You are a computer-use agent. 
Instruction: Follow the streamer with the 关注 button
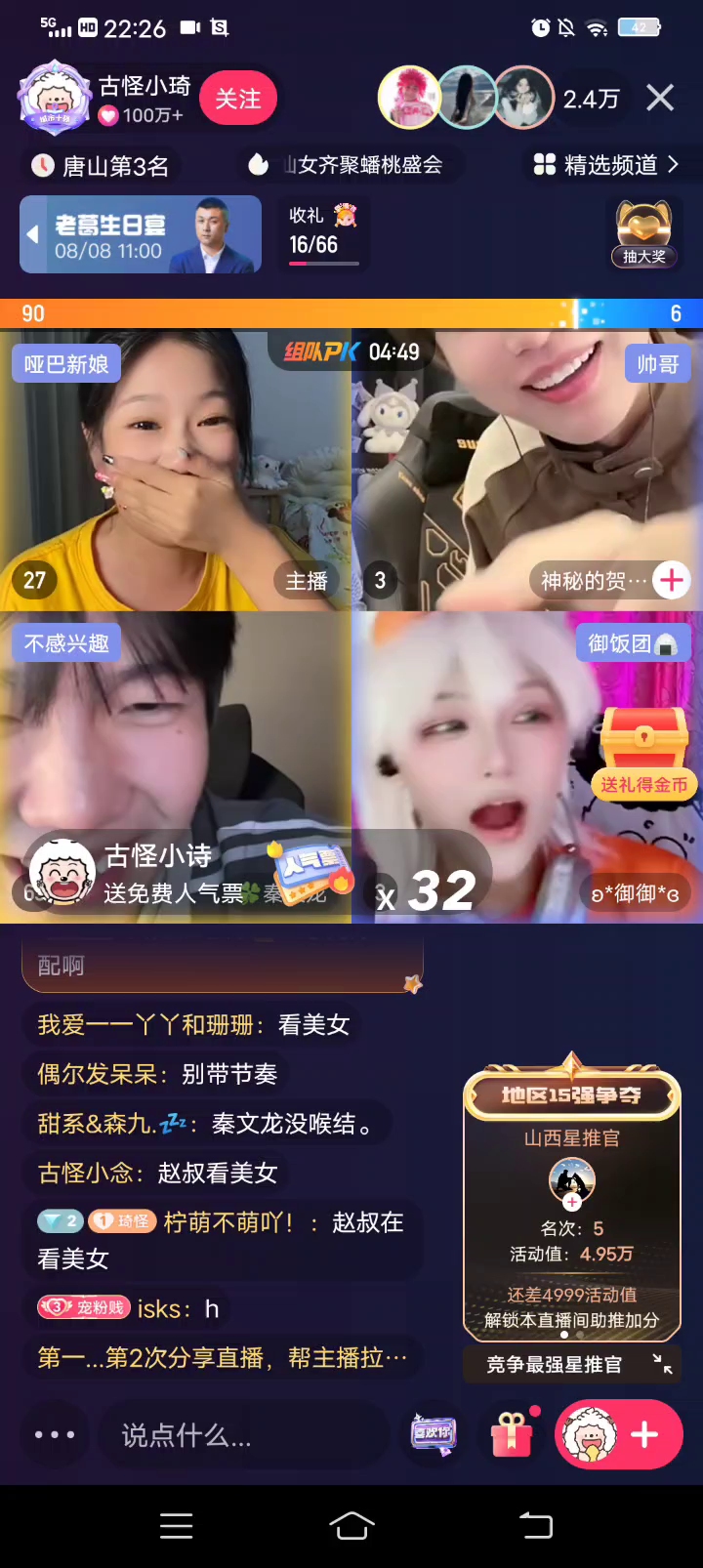tap(238, 99)
